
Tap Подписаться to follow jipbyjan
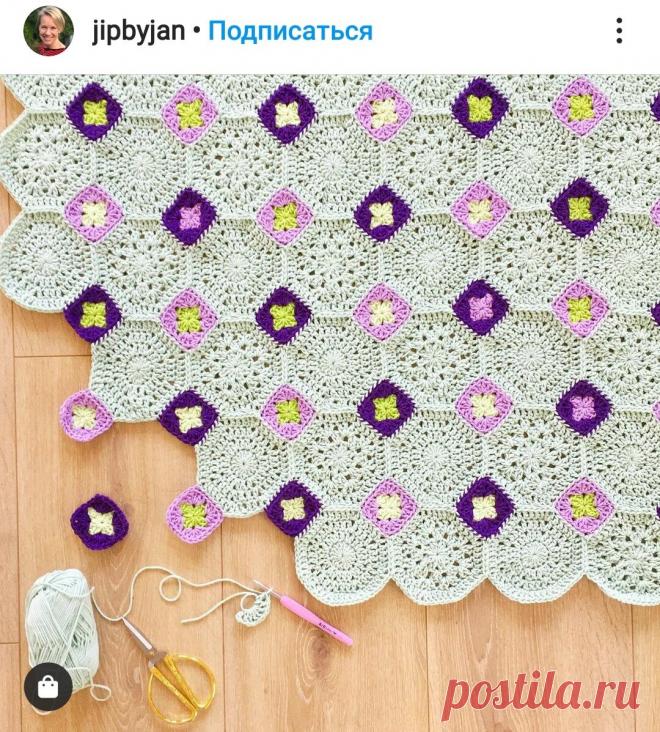[290, 32]
